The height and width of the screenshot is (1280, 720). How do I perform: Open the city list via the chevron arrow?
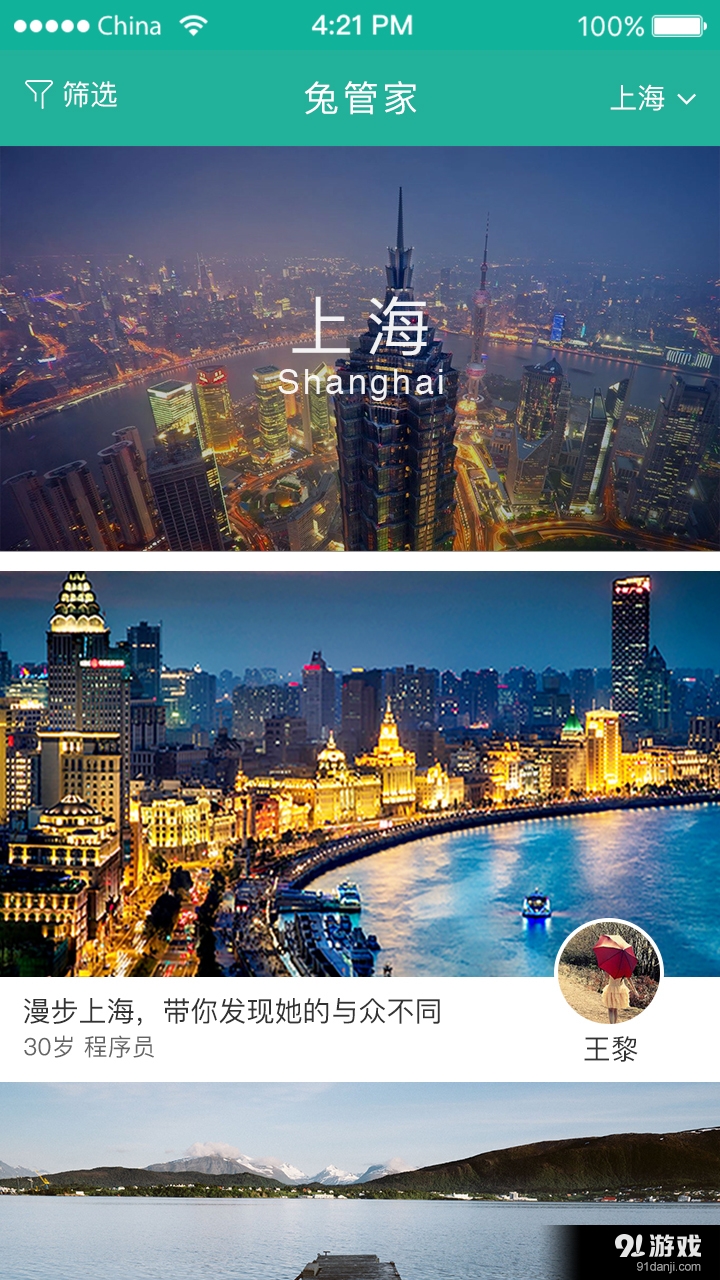click(x=686, y=99)
